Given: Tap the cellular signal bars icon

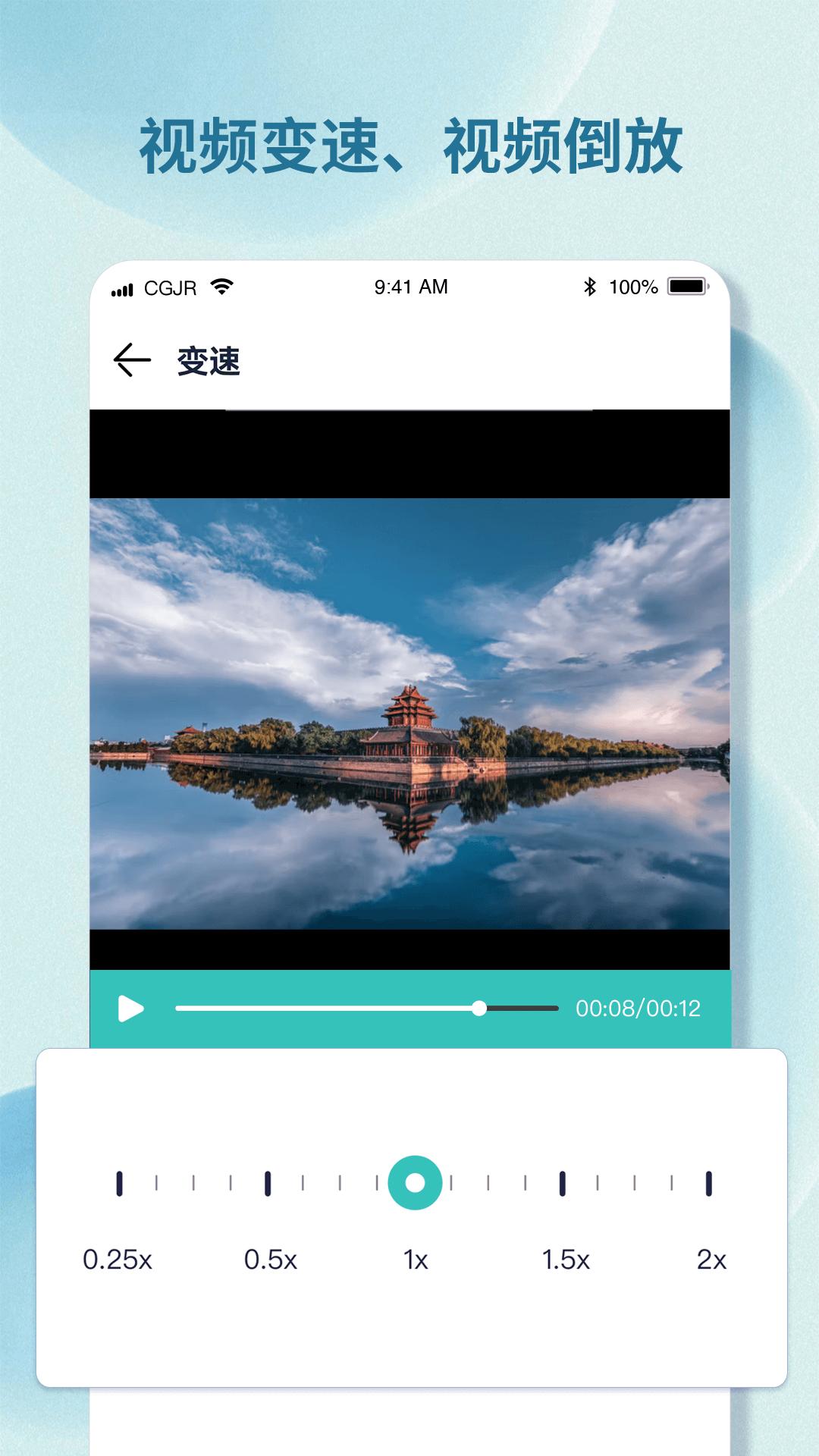Looking at the screenshot, I should [124, 287].
